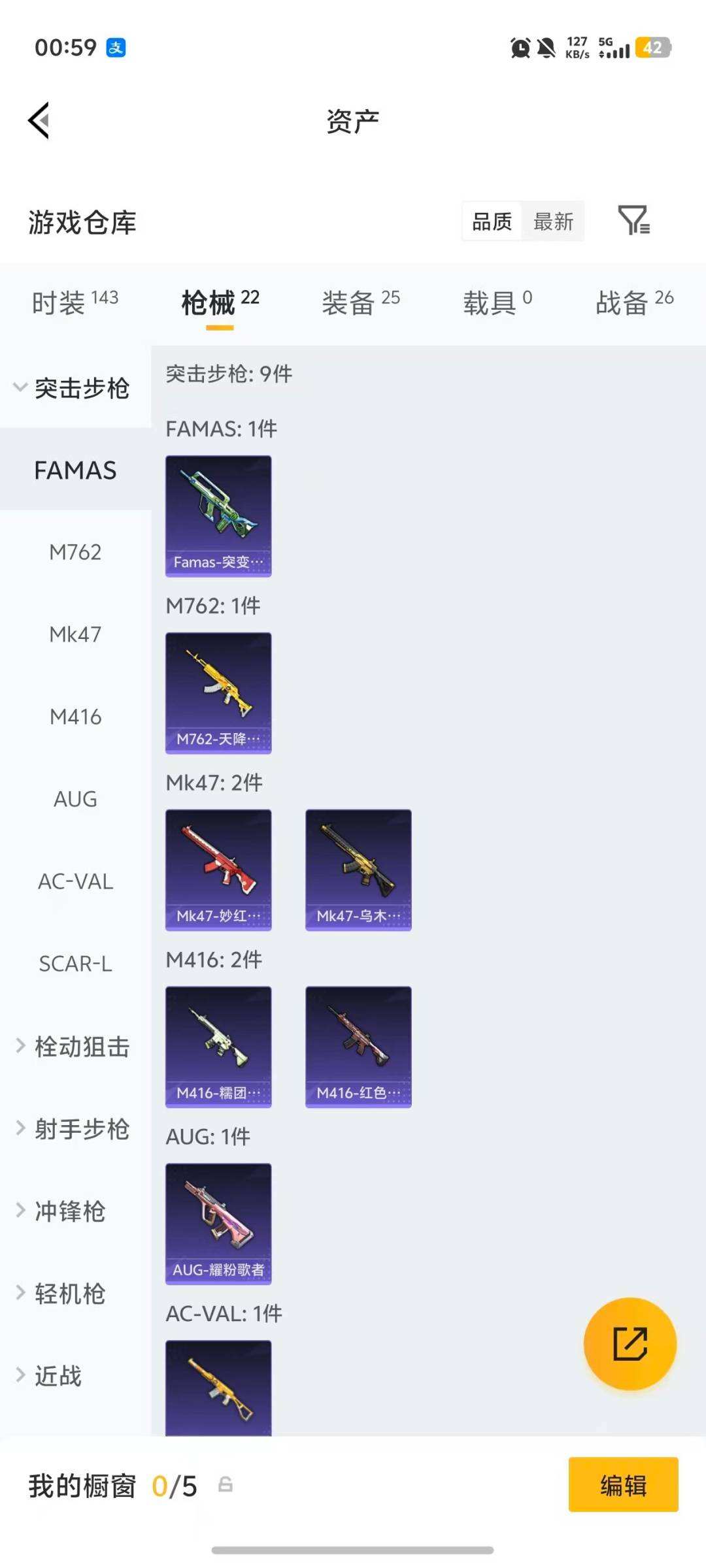706x1568 pixels.
Task: Tap 编辑 to edit my showcase
Action: pyautogui.click(x=623, y=1484)
